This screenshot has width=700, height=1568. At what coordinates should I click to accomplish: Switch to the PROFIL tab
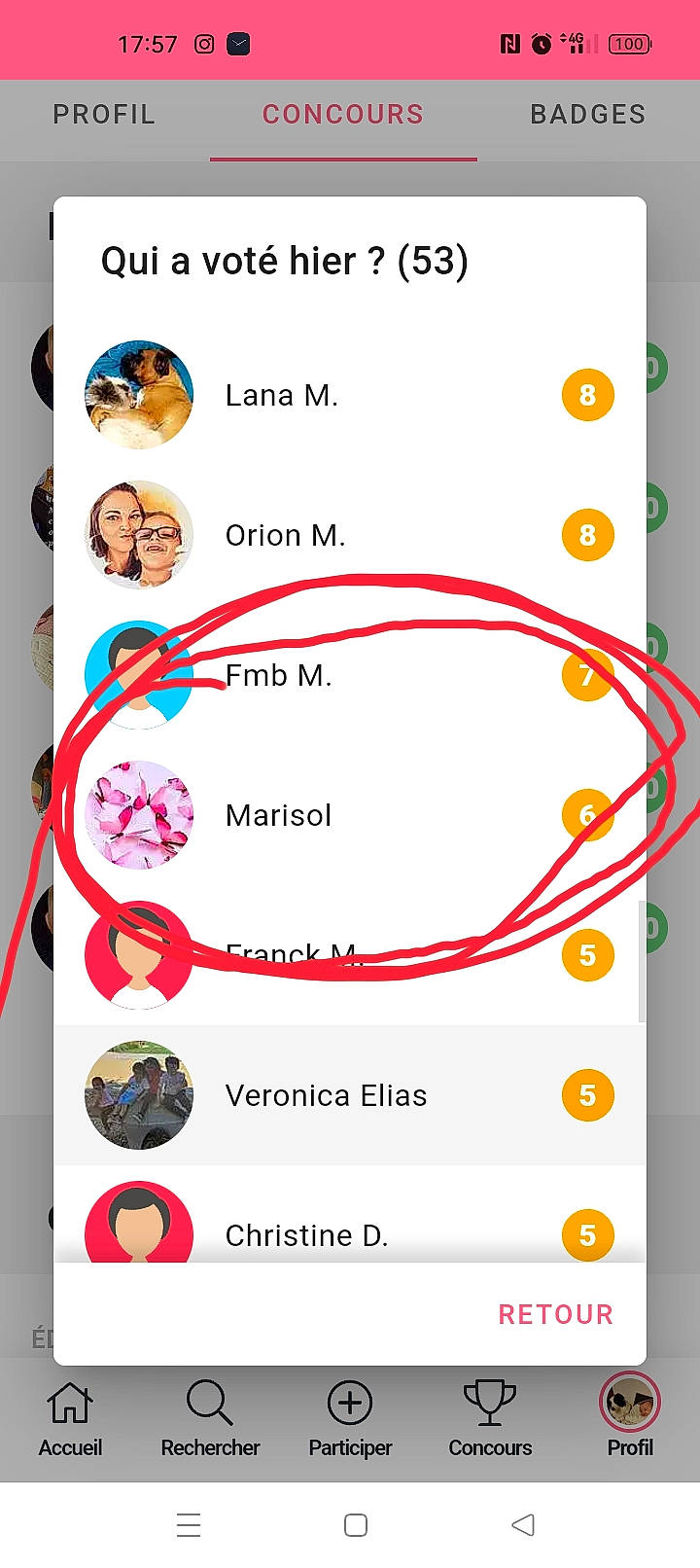coord(104,115)
